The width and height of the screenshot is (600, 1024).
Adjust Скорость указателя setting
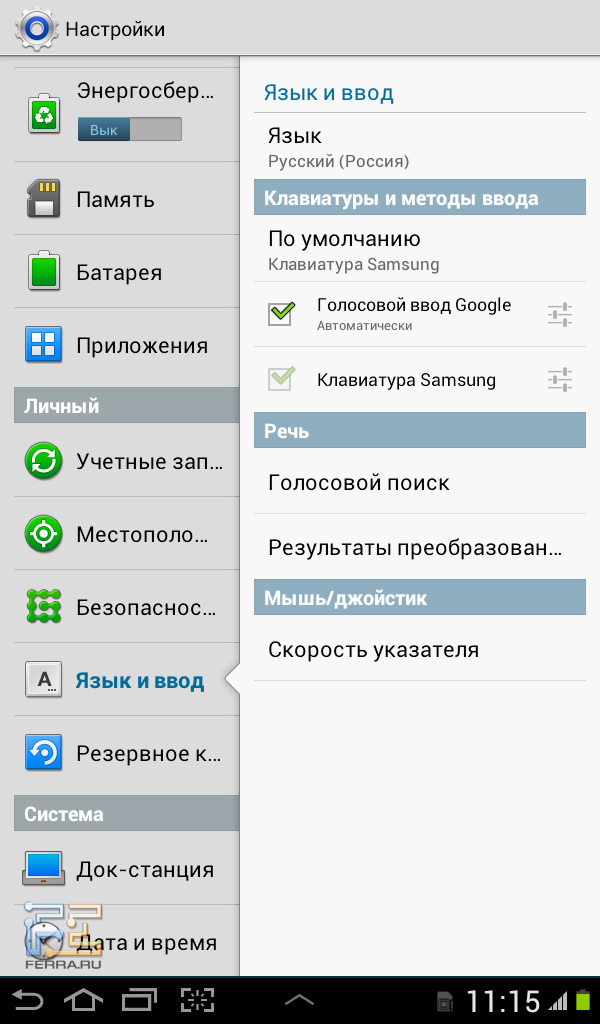coord(419,650)
